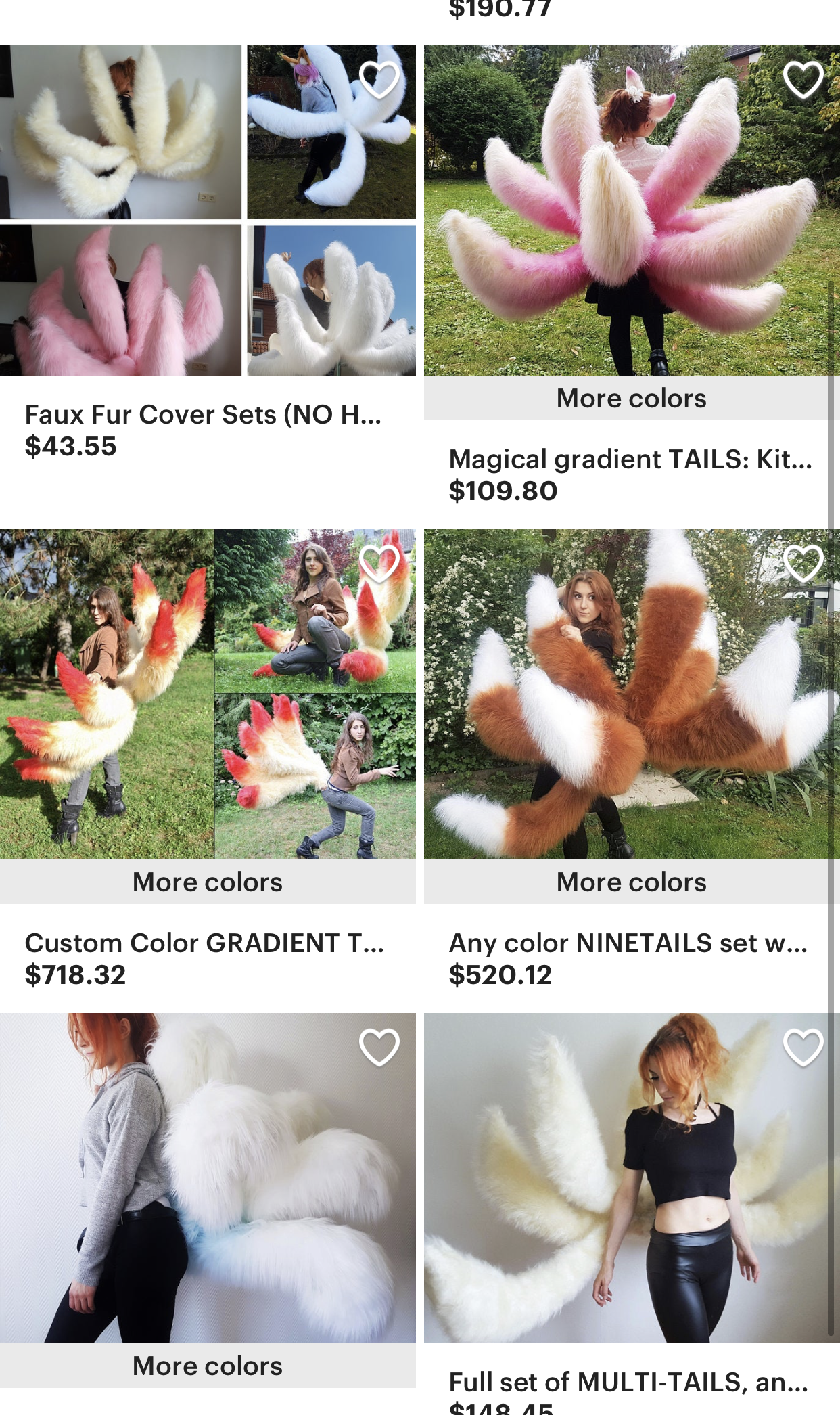Show more colors for Magical gradient TAILS
Image resolution: width=840 pixels, height=1415 pixels.
click(631, 399)
